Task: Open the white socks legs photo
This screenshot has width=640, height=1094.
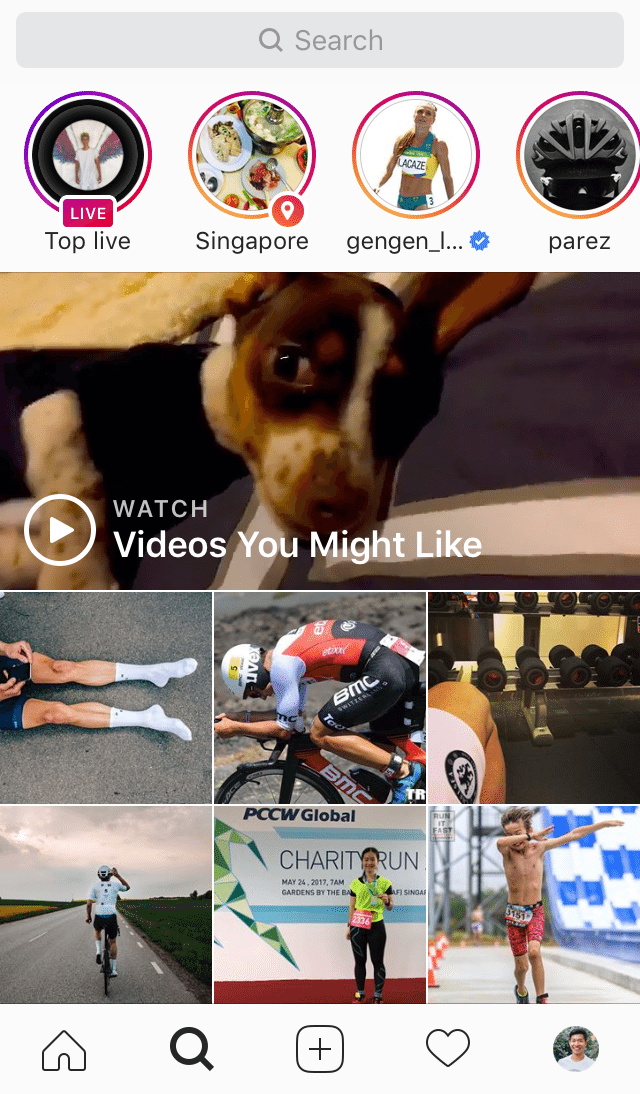Action: click(105, 697)
